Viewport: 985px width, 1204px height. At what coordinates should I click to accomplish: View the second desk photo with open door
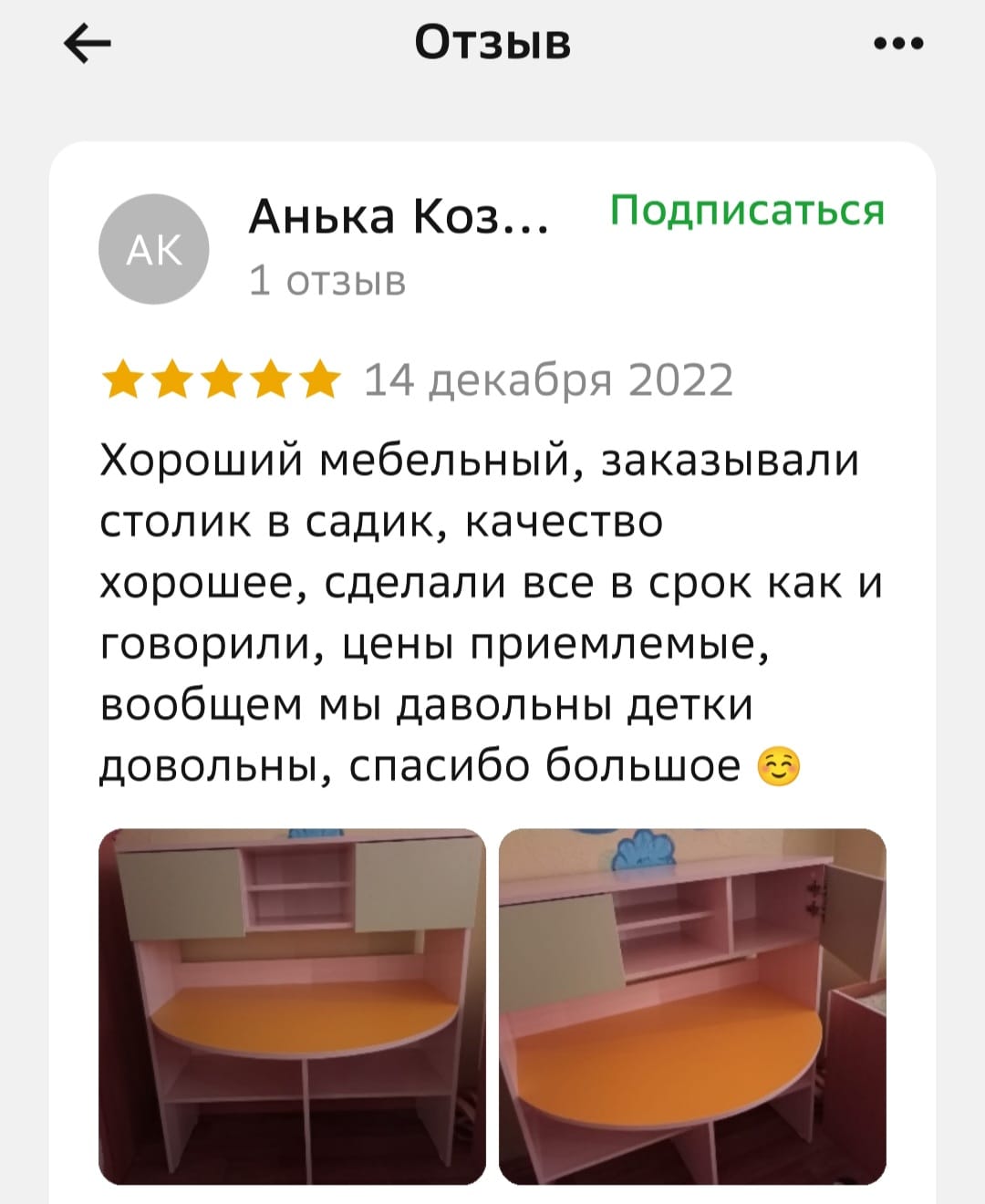(x=692, y=1006)
